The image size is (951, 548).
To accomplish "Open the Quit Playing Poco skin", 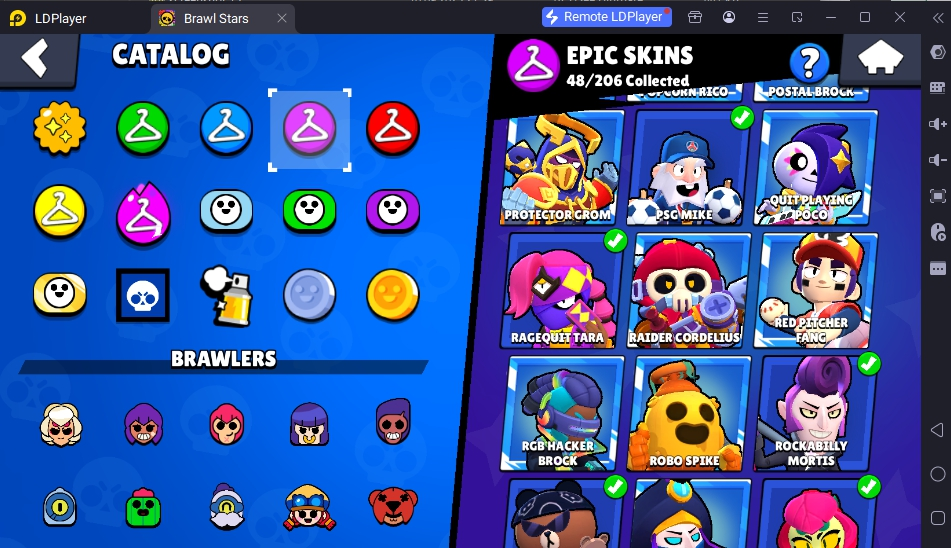I will coord(812,168).
